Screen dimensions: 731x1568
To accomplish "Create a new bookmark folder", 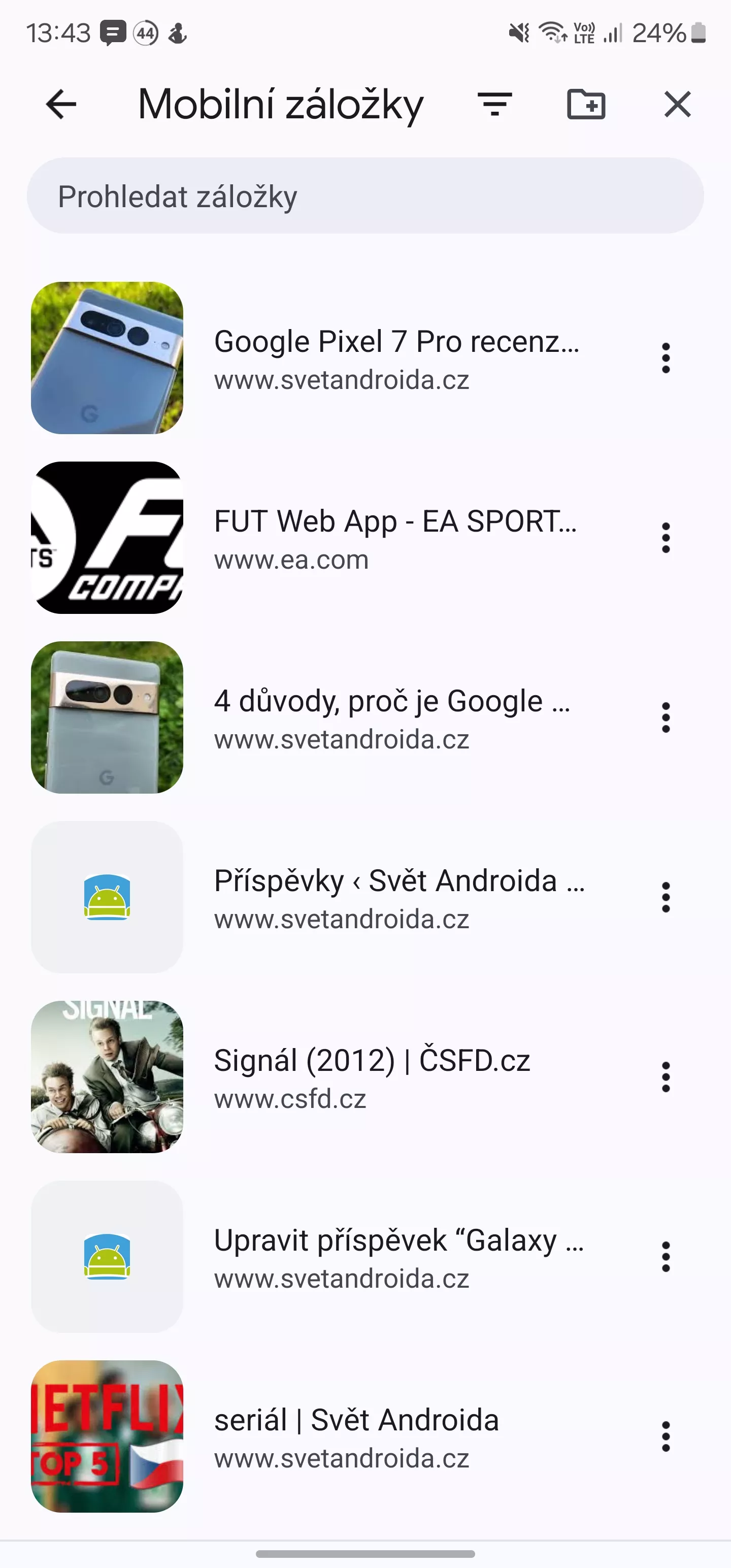I will (x=586, y=104).
